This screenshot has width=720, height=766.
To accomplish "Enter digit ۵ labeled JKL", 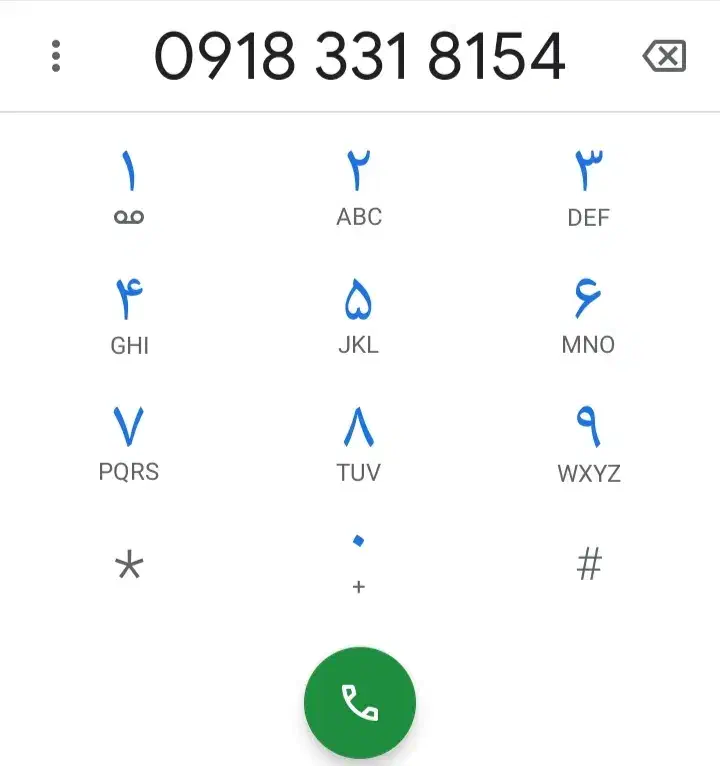I will pos(359,317).
